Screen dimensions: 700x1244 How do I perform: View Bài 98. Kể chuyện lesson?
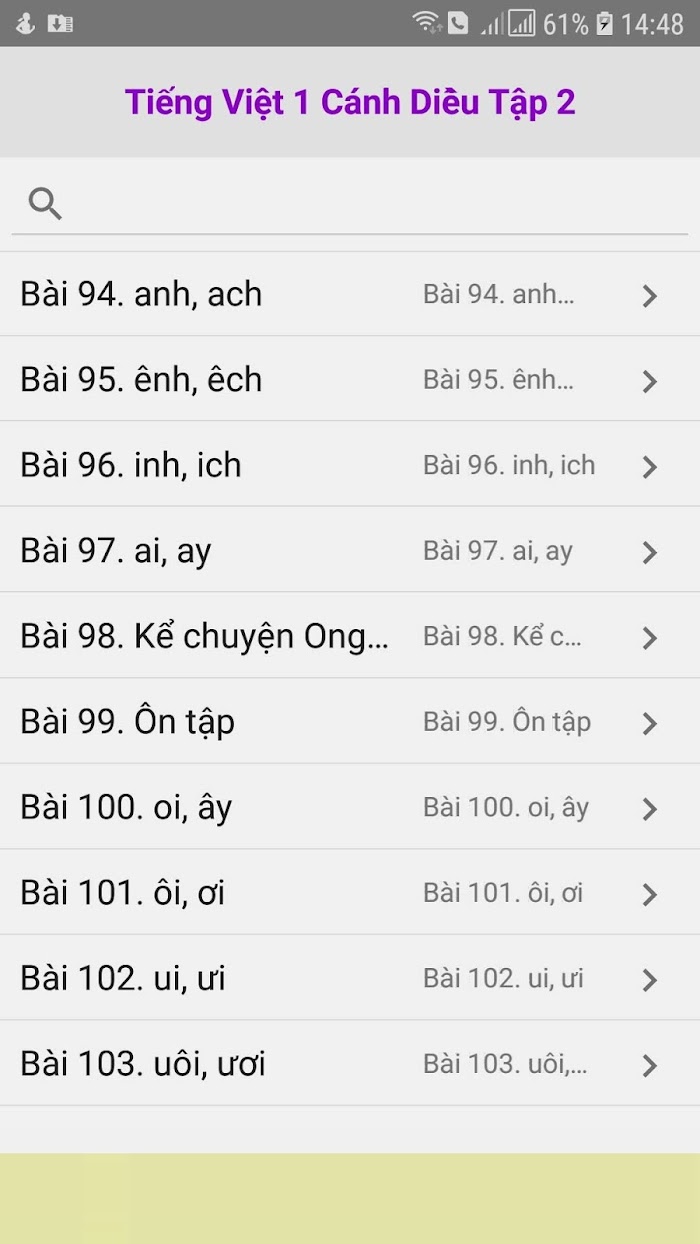coord(350,636)
